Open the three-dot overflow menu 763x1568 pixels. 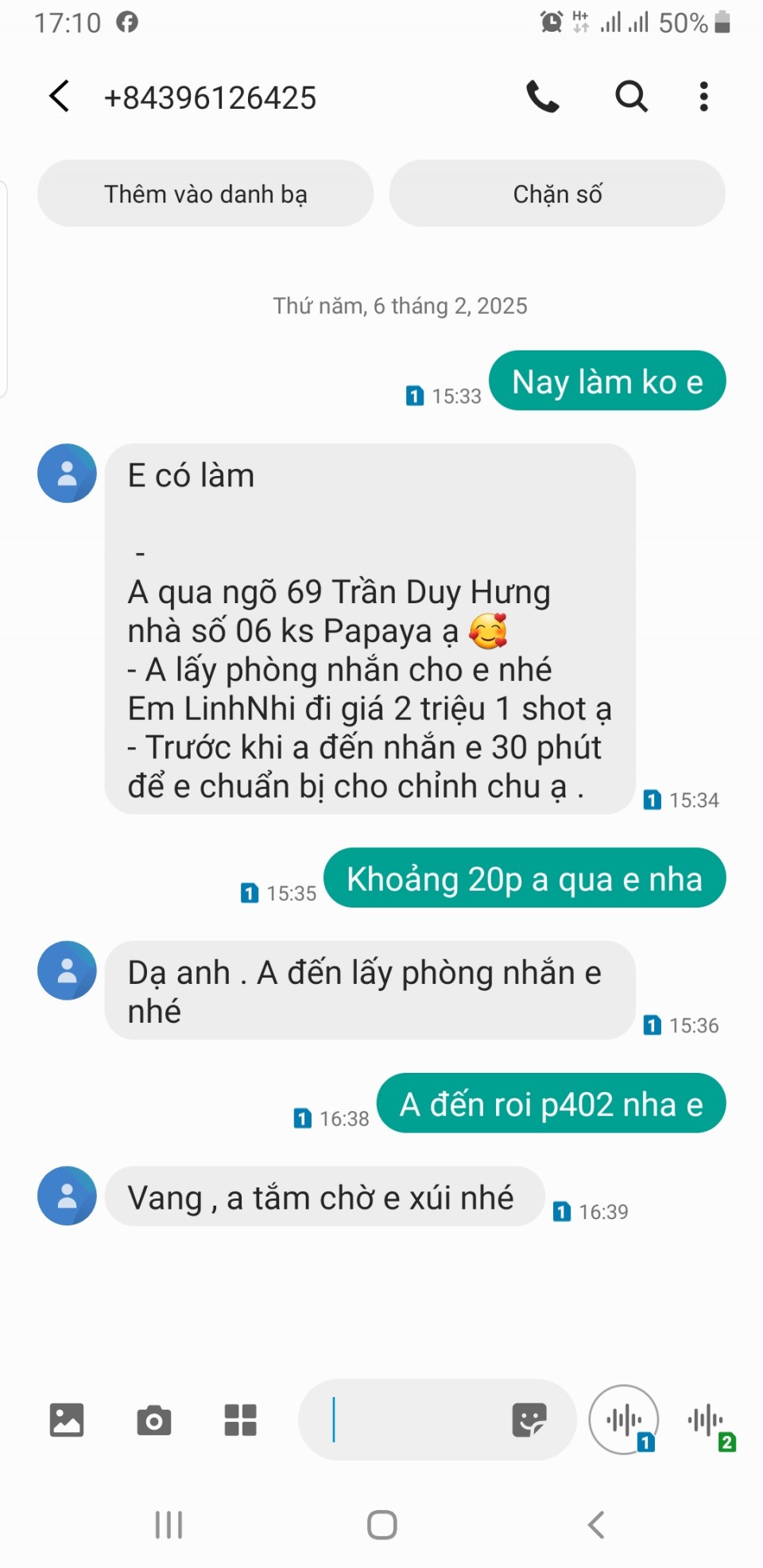tap(703, 97)
